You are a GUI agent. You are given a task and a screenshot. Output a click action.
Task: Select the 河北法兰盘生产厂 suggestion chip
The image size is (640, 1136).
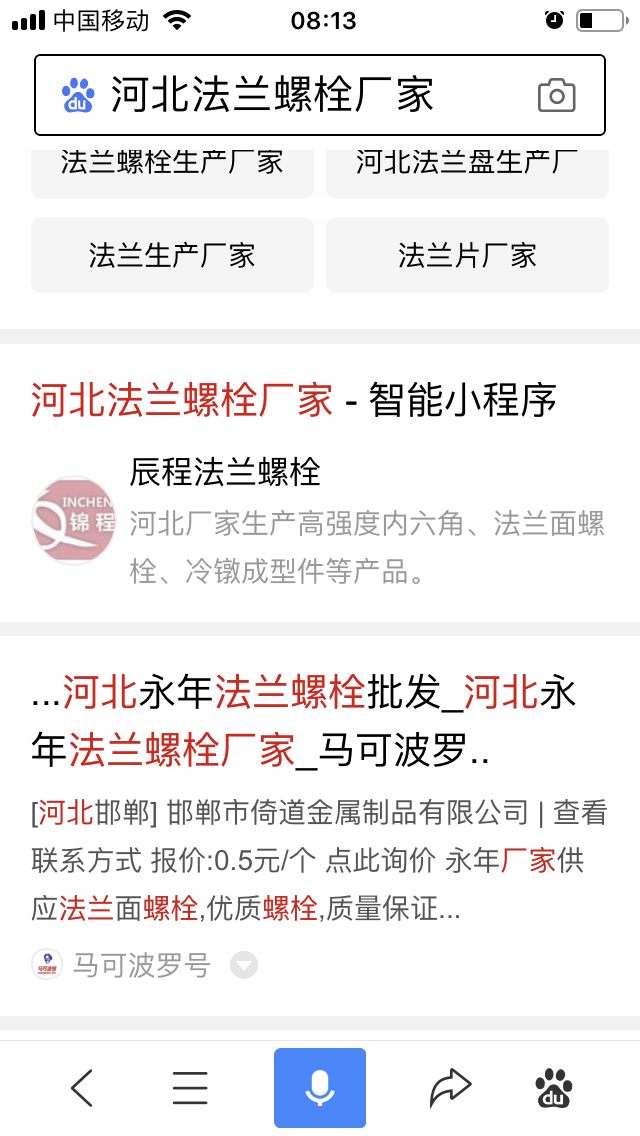click(467, 166)
